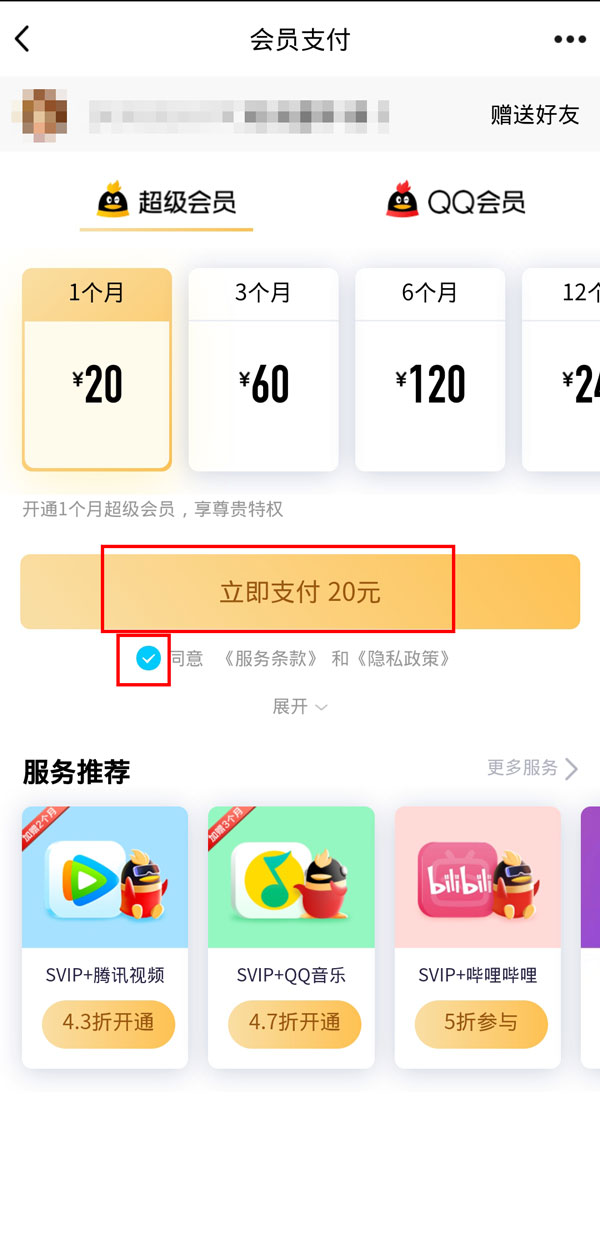Tap 立即支付 20元 button

coord(300,592)
